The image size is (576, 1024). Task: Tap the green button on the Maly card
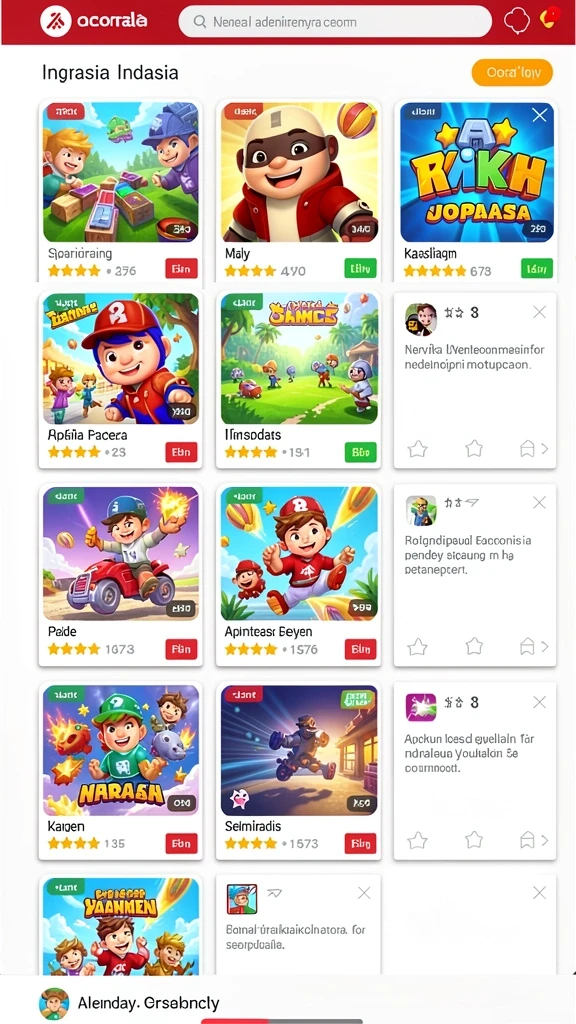point(359,268)
